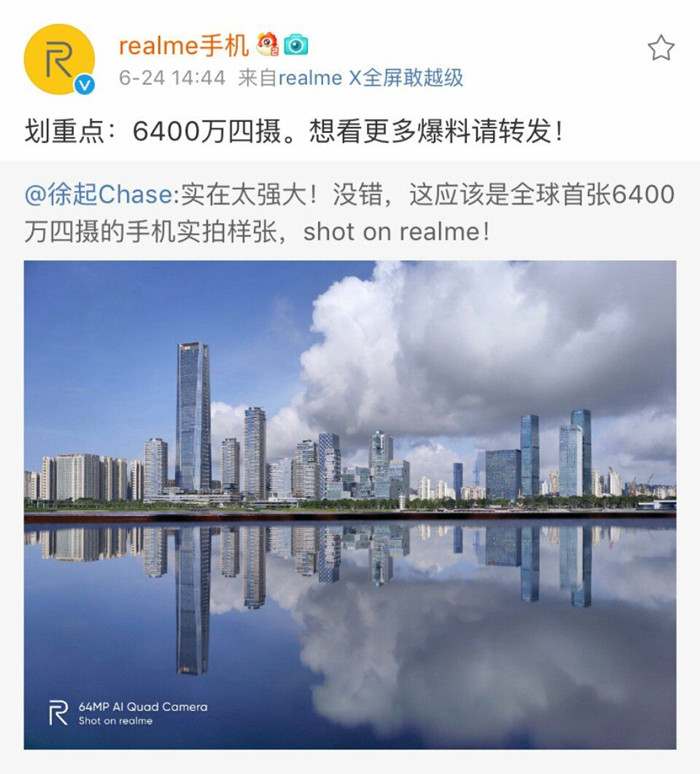Tap the realme手机 username
The image size is (700, 774).
coord(182,44)
